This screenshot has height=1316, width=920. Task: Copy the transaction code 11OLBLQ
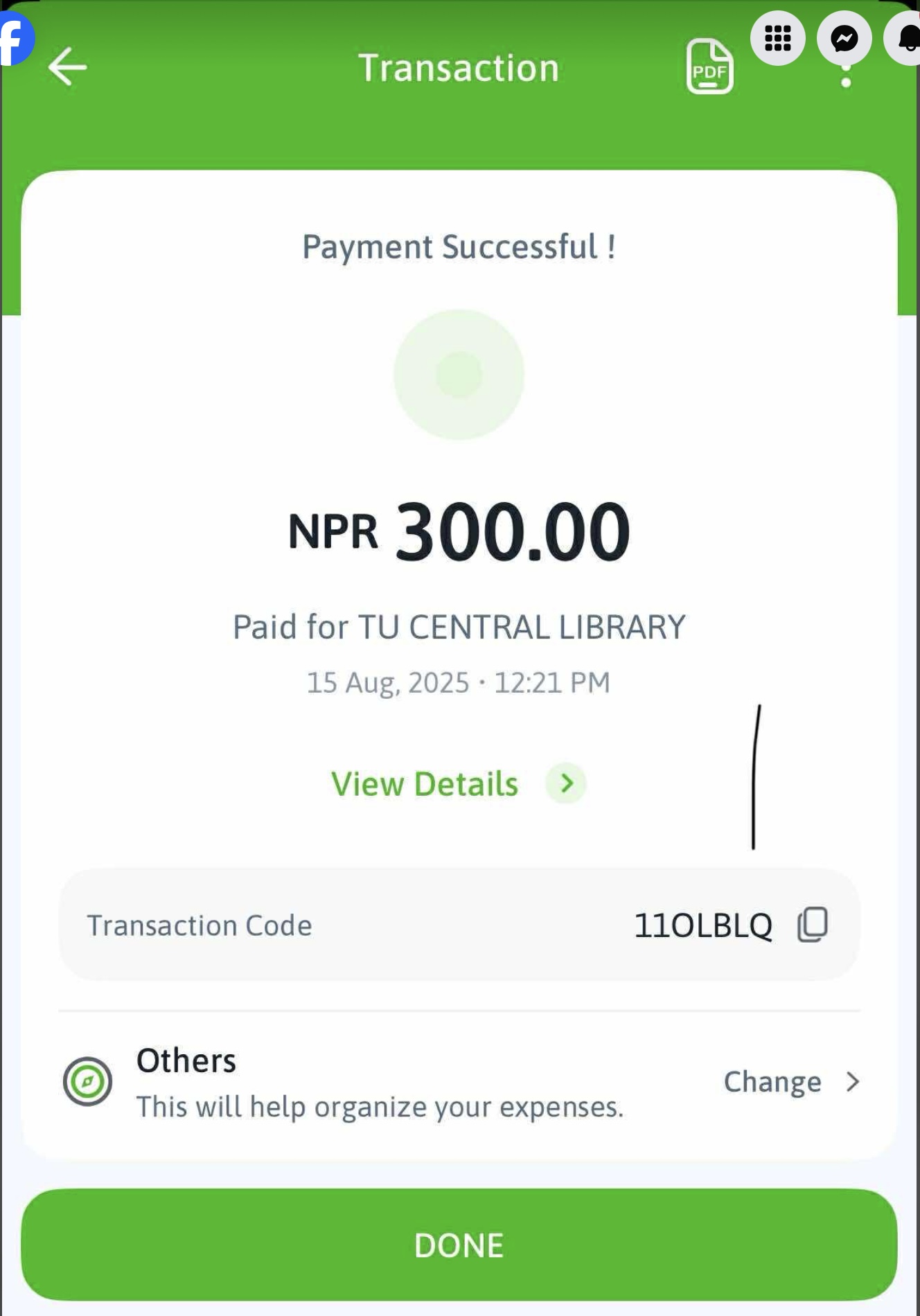point(813,925)
